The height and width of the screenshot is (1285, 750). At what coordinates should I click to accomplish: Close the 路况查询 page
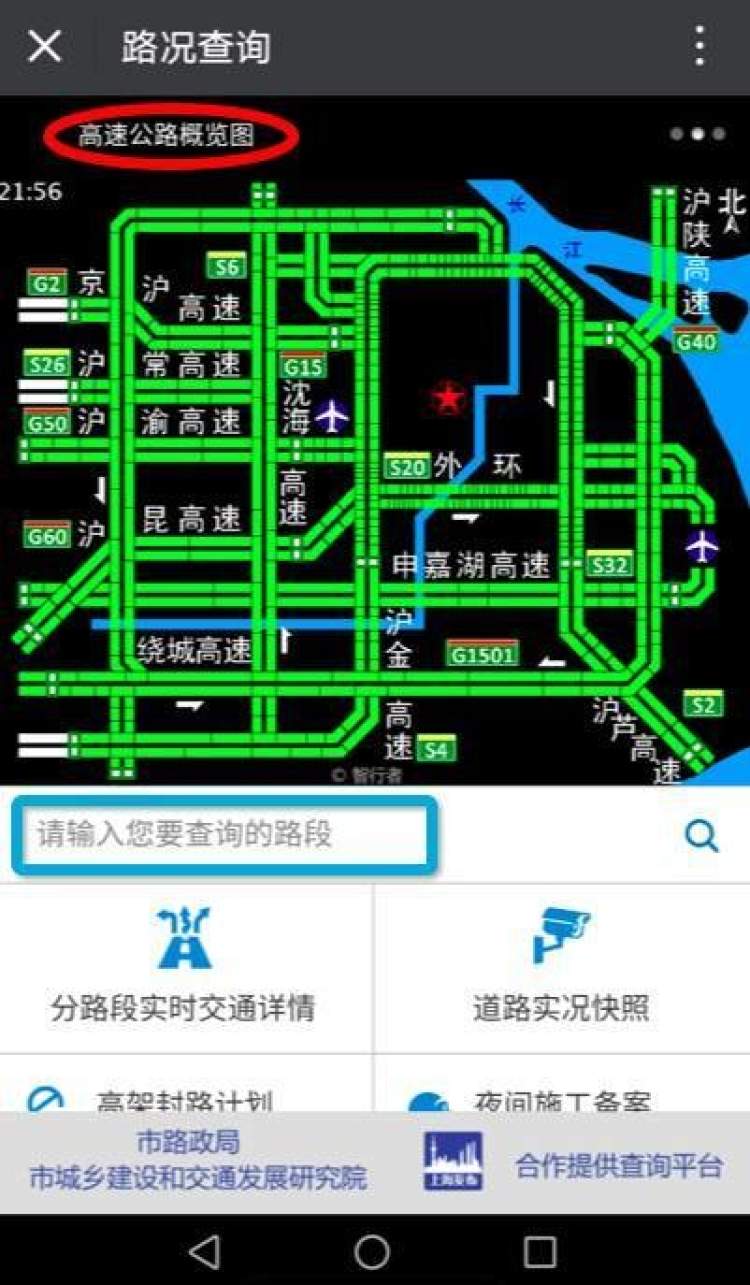coord(44,47)
